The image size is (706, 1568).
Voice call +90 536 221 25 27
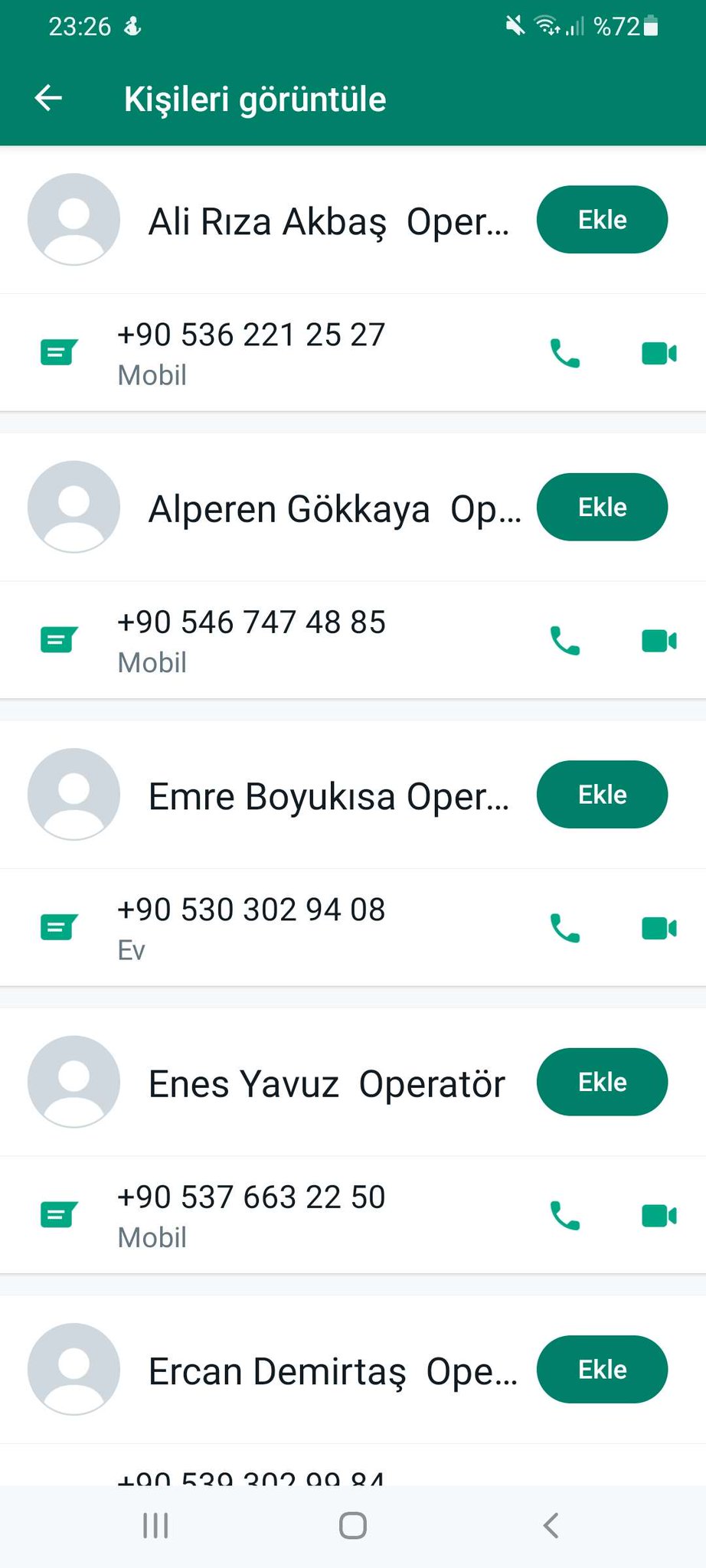tap(565, 353)
